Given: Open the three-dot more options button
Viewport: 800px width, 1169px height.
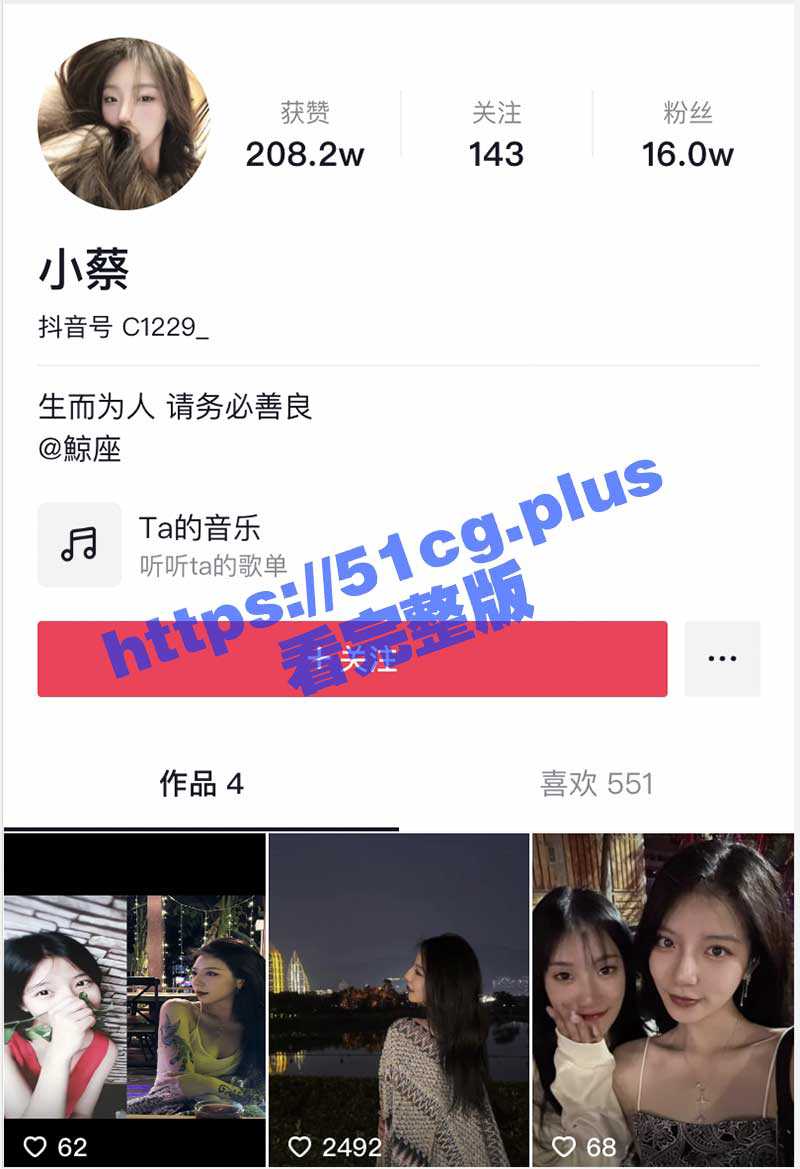Looking at the screenshot, I should (x=722, y=659).
